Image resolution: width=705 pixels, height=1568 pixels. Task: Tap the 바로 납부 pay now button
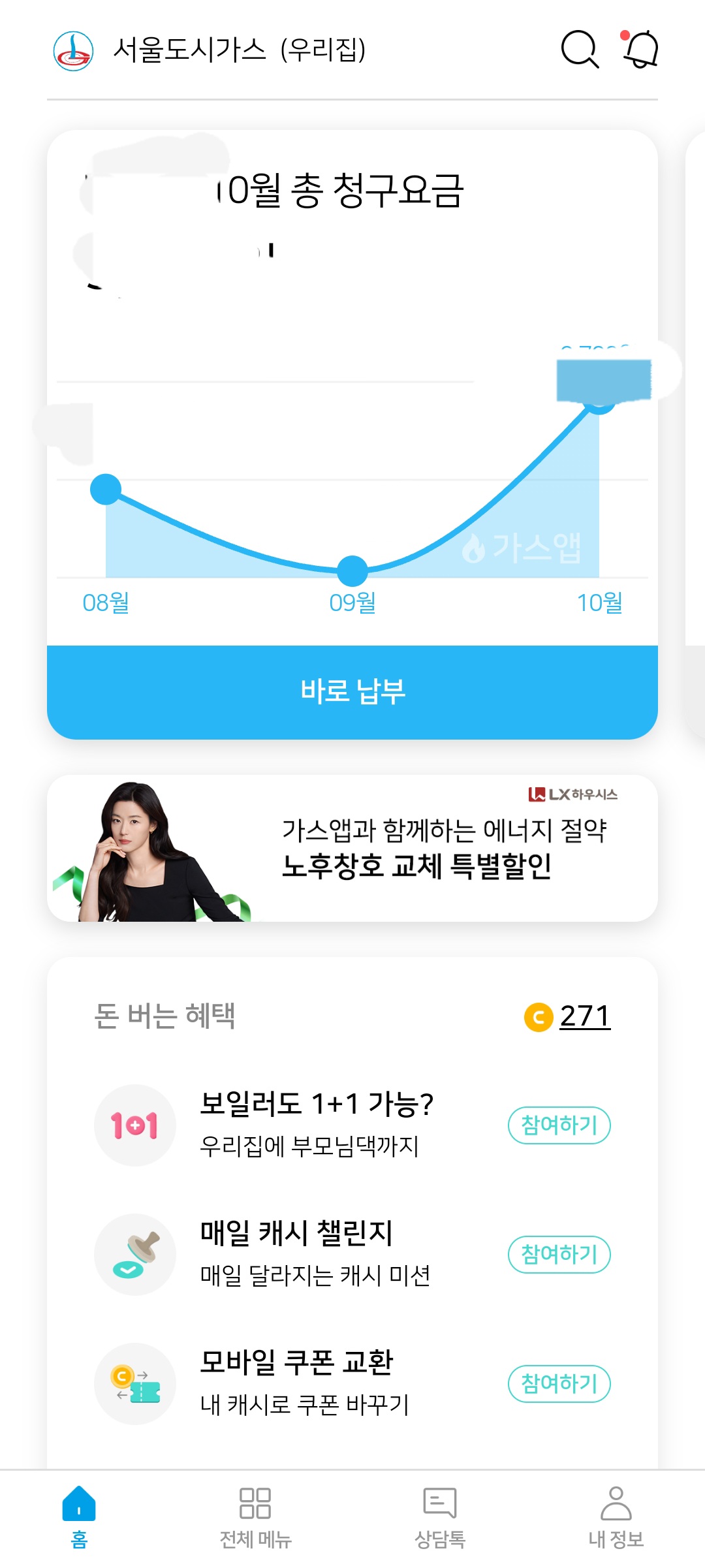click(352, 691)
